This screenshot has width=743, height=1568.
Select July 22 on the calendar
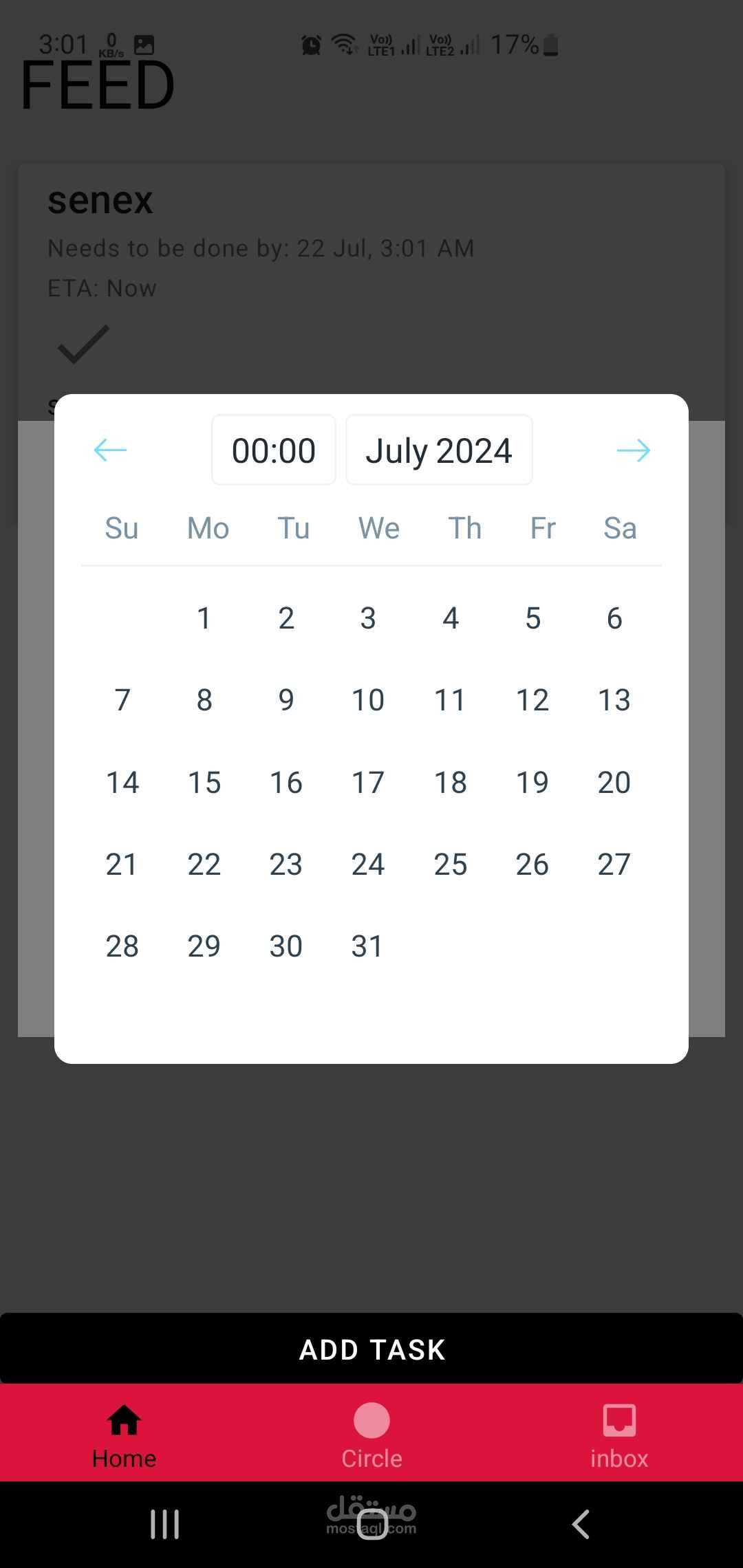204,864
